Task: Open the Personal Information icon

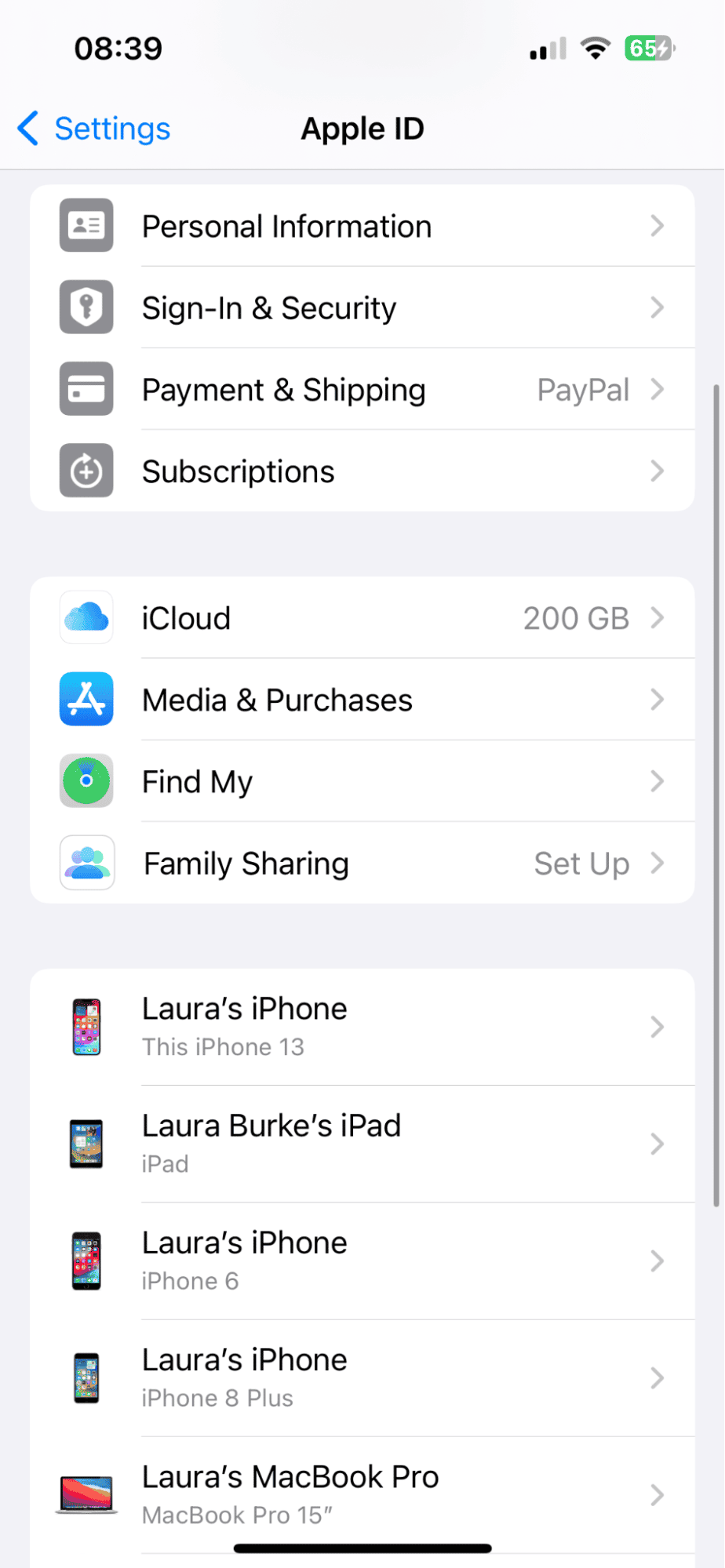Action: [x=86, y=225]
